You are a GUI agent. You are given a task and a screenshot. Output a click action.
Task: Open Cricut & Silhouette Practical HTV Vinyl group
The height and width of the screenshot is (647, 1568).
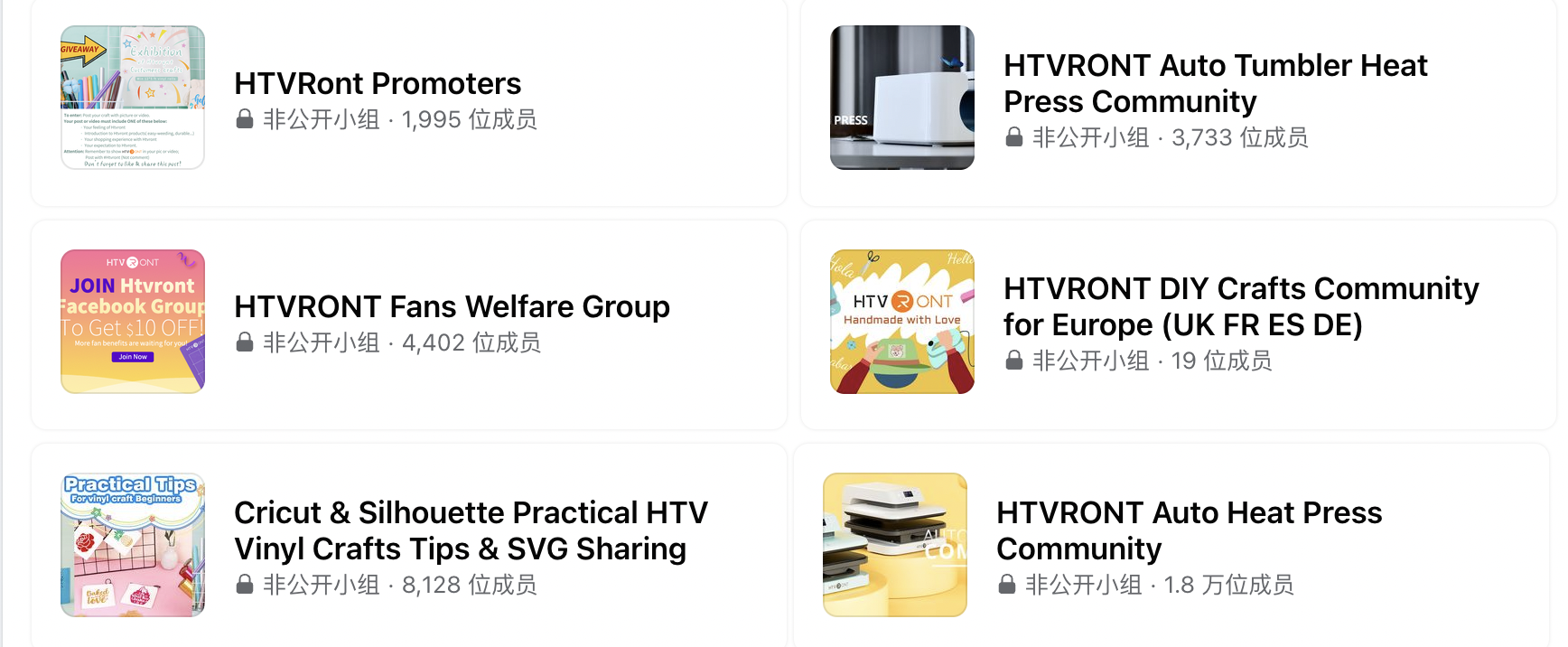pos(470,530)
